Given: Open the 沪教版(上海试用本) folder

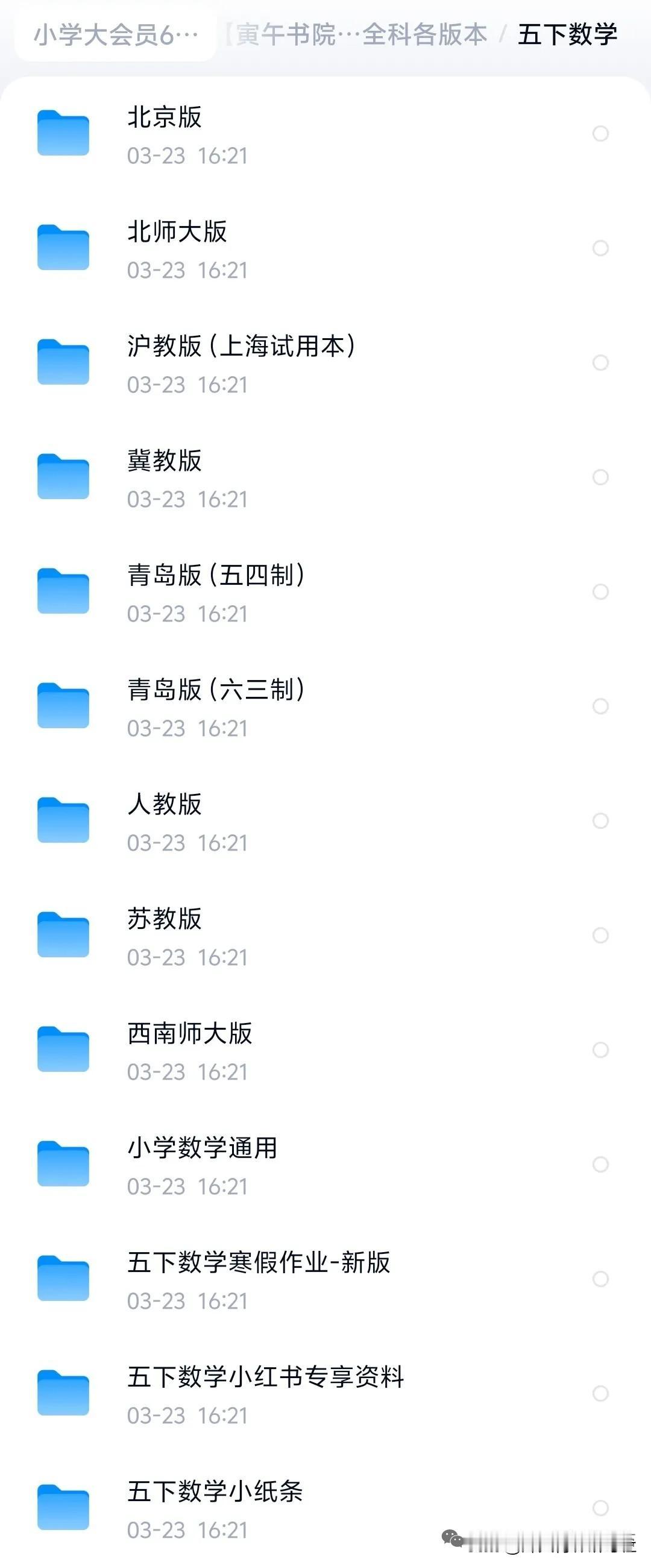Looking at the screenshot, I should pos(325,363).
